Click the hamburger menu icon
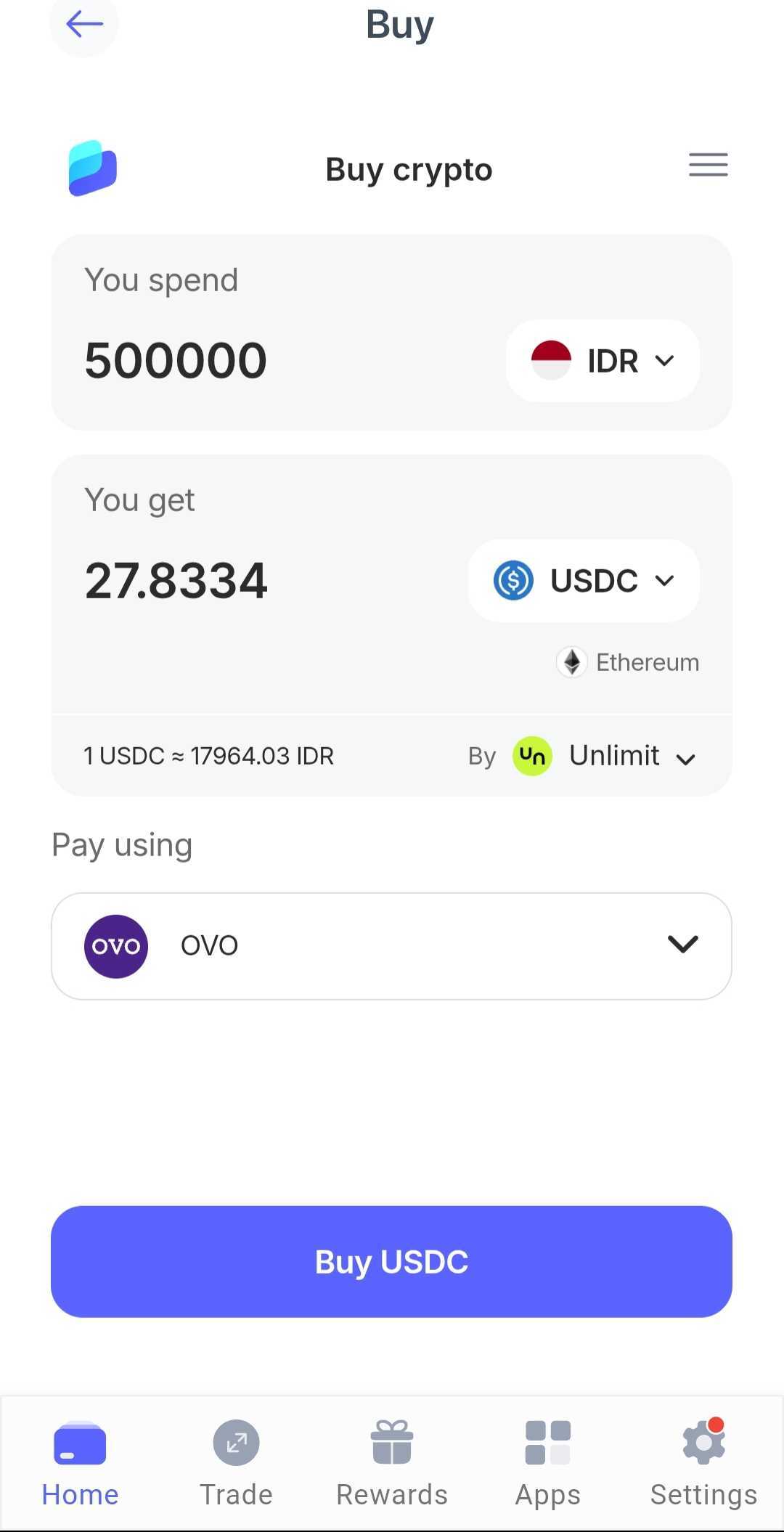784x1532 pixels. click(707, 166)
